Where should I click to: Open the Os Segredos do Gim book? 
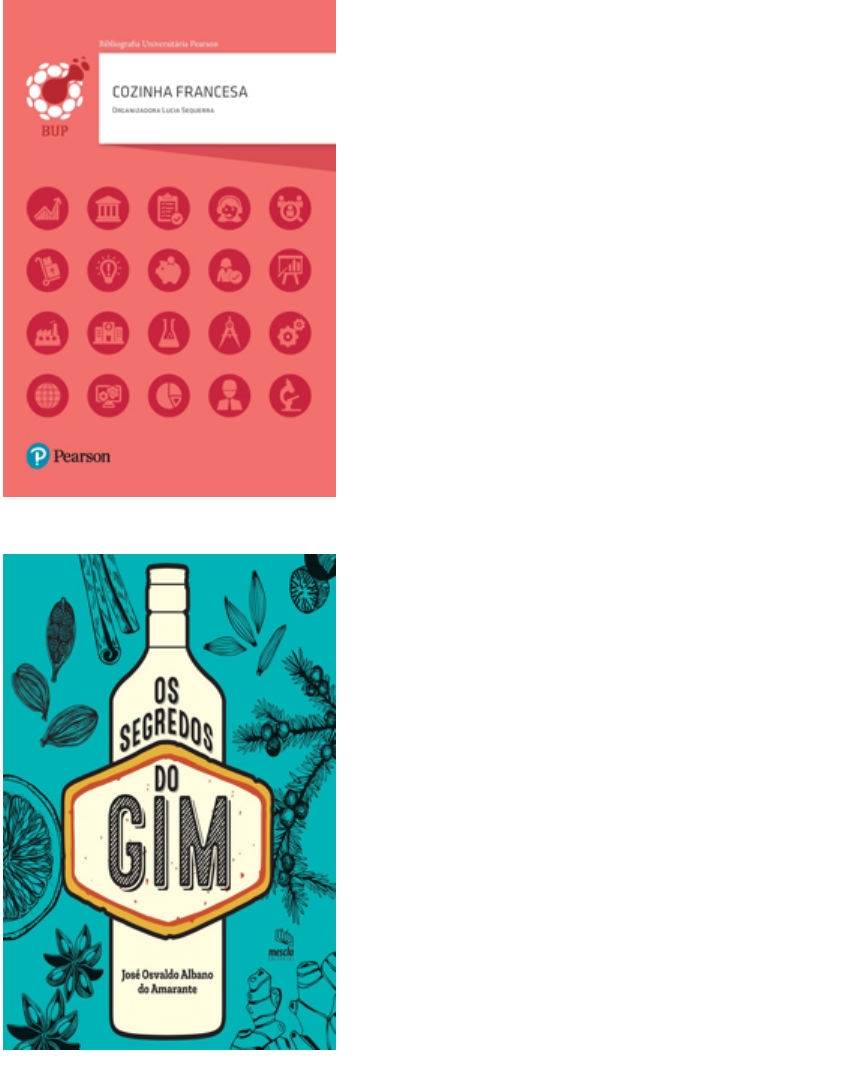[x=169, y=801]
